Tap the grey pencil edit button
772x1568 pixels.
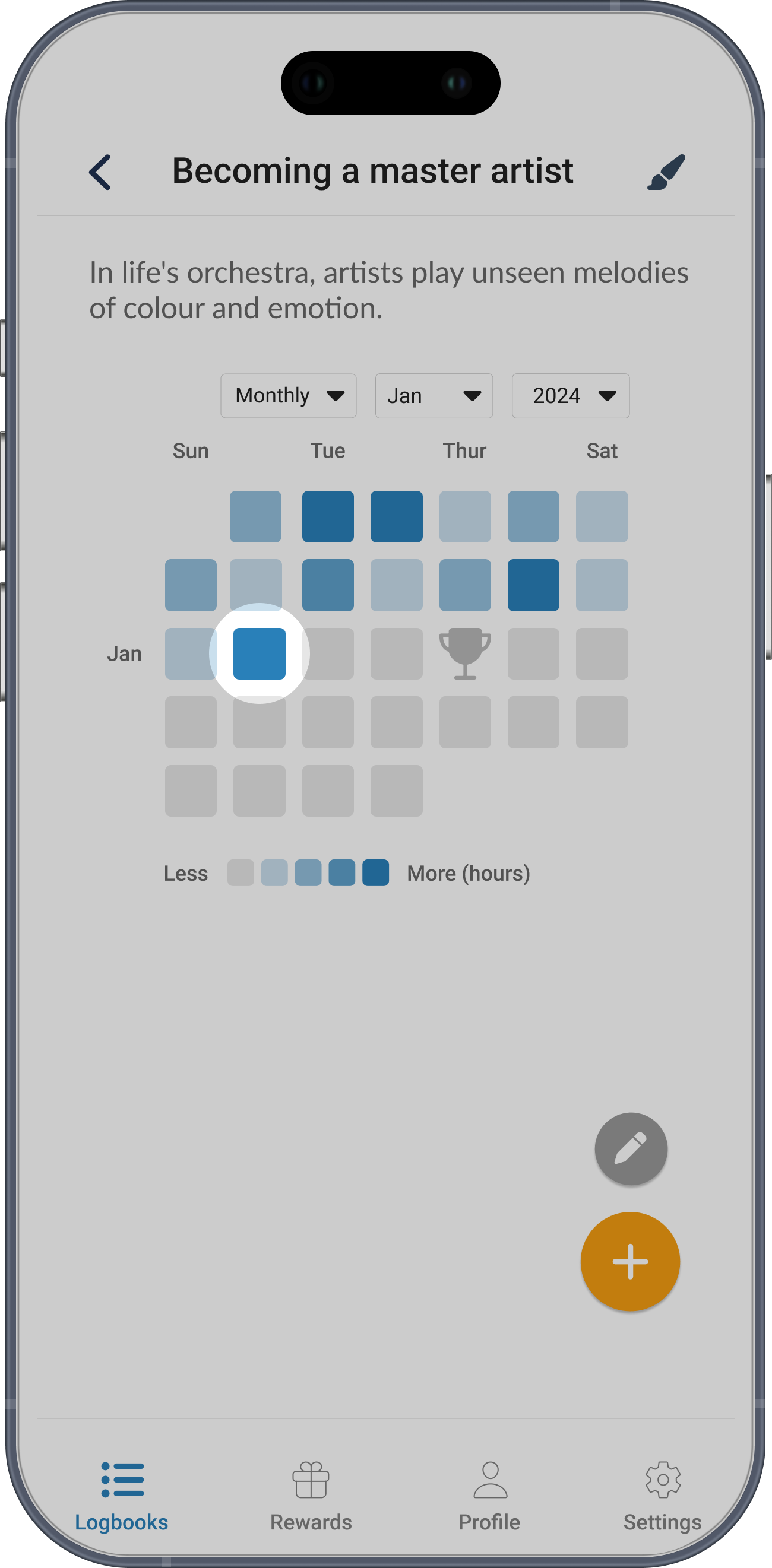pyautogui.click(x=631, y=1149)
